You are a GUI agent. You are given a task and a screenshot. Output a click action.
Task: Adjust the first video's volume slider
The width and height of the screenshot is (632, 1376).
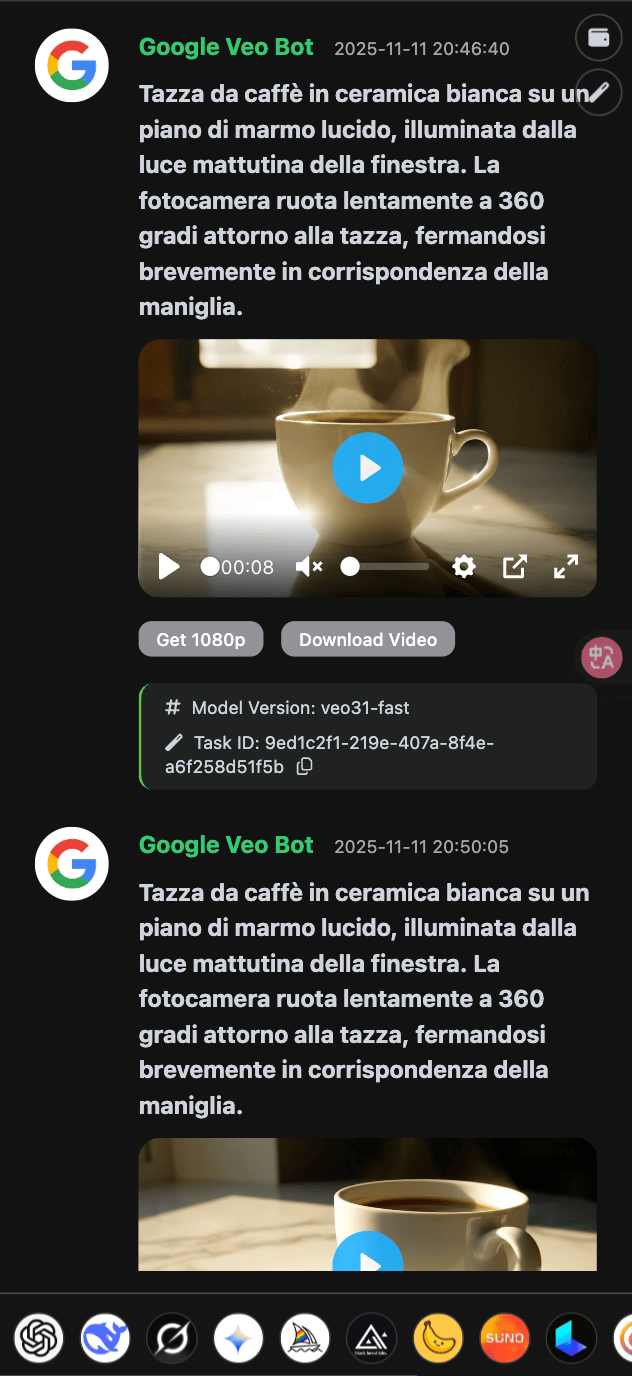pyautogui.click(x=386, y=567)
